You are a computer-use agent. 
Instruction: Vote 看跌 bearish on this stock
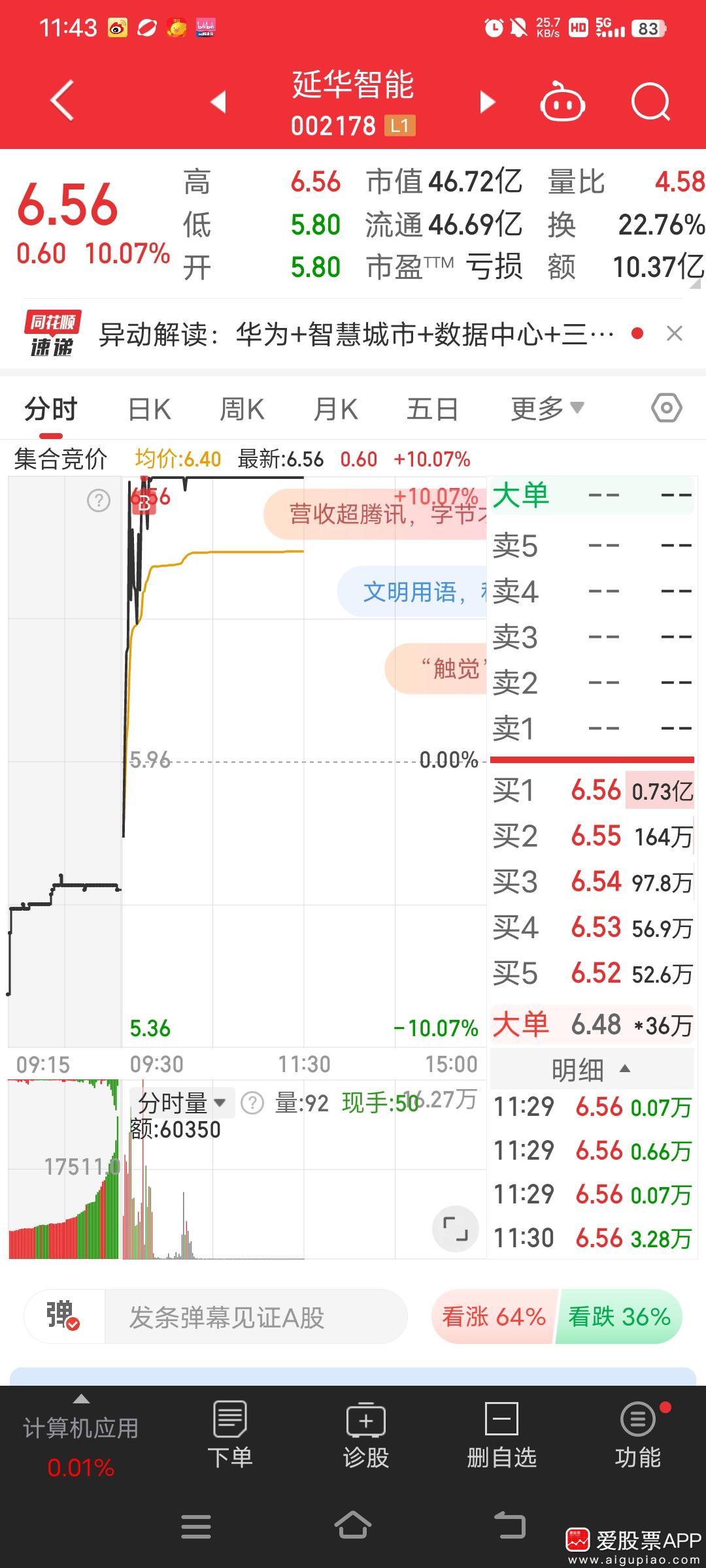click(618, 1316)
